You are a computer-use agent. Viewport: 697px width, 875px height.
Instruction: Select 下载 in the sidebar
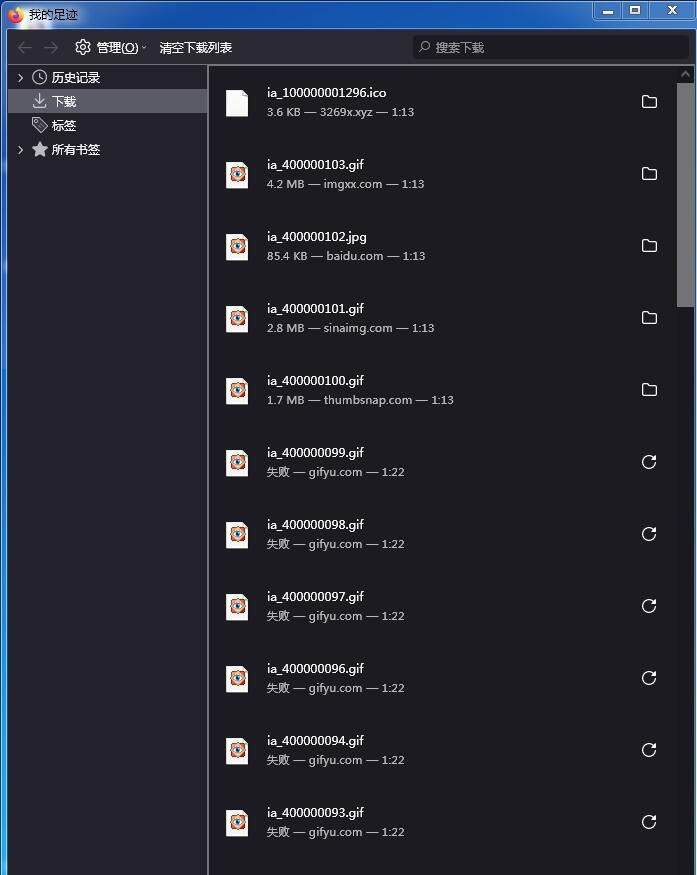[x=64, y=101]
